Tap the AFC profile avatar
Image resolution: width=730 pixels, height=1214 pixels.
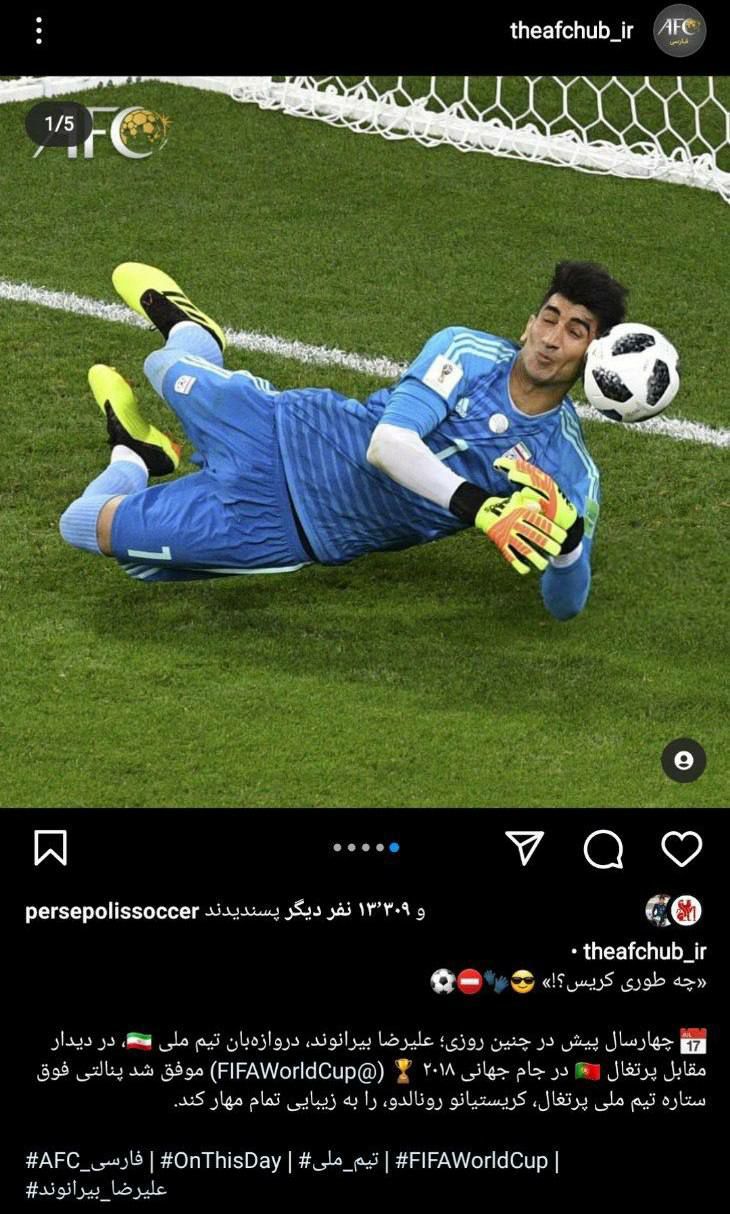point(680,30)
